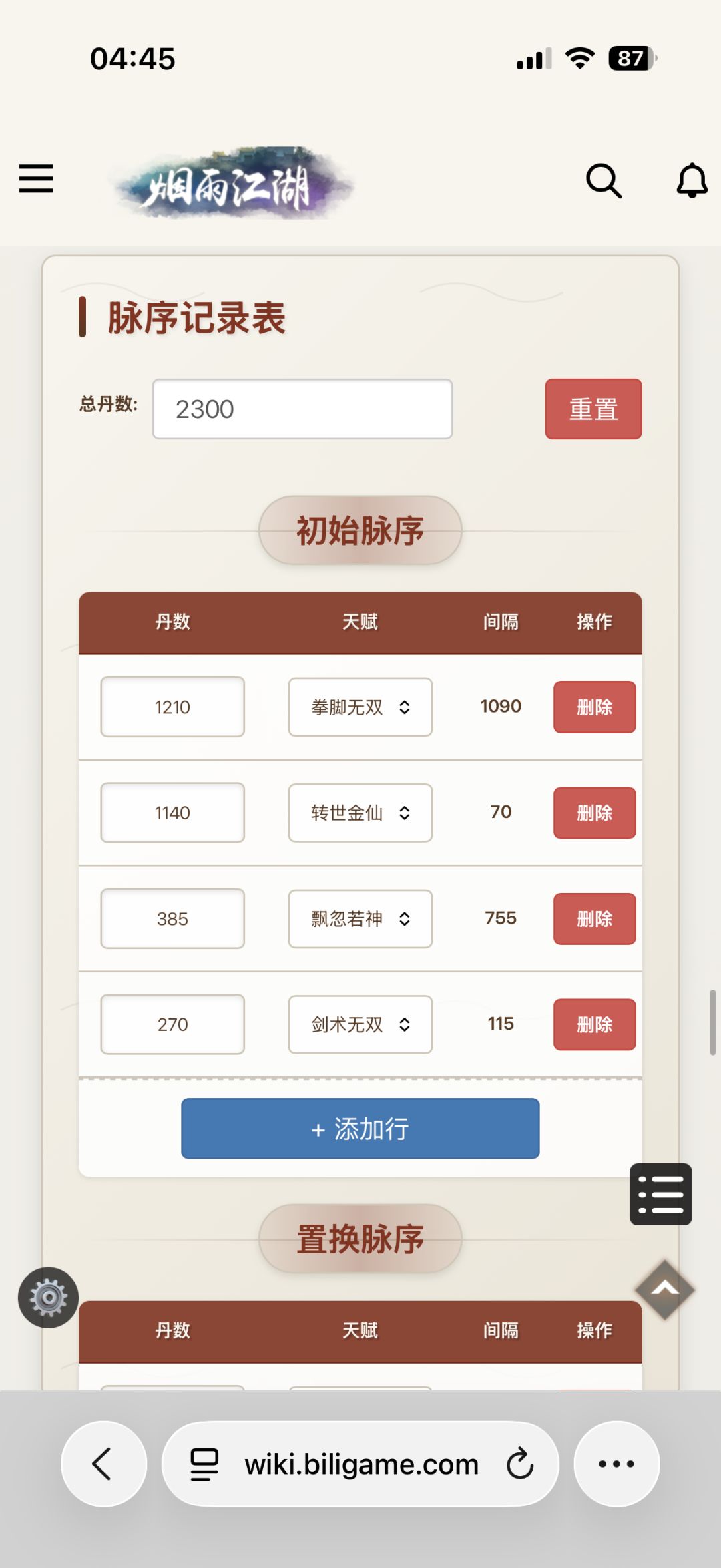Expand the 剑术无双 talent dropdown
The width and height of the screenshot is (721, 1568).
(360, 1024)
